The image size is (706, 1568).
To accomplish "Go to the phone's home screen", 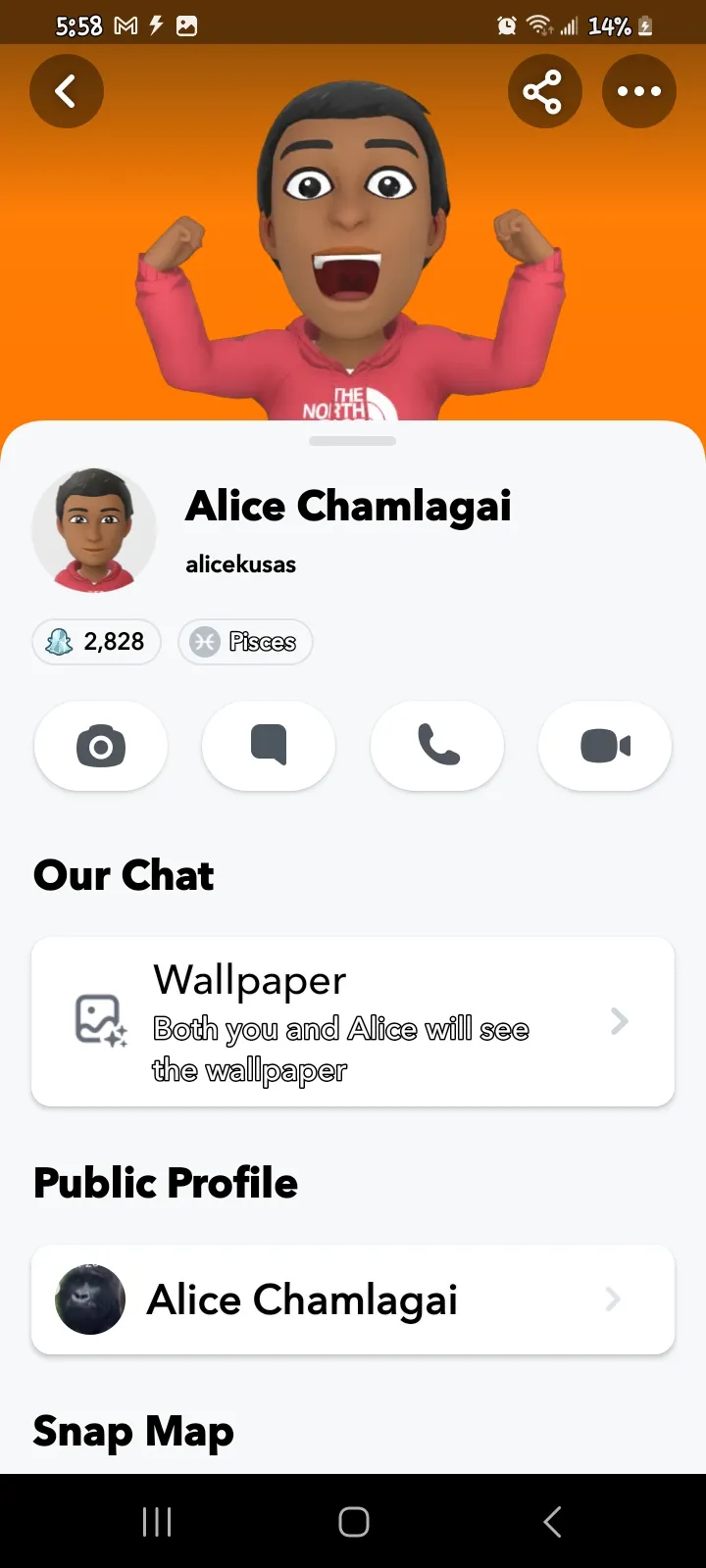I will point(353,1521).
